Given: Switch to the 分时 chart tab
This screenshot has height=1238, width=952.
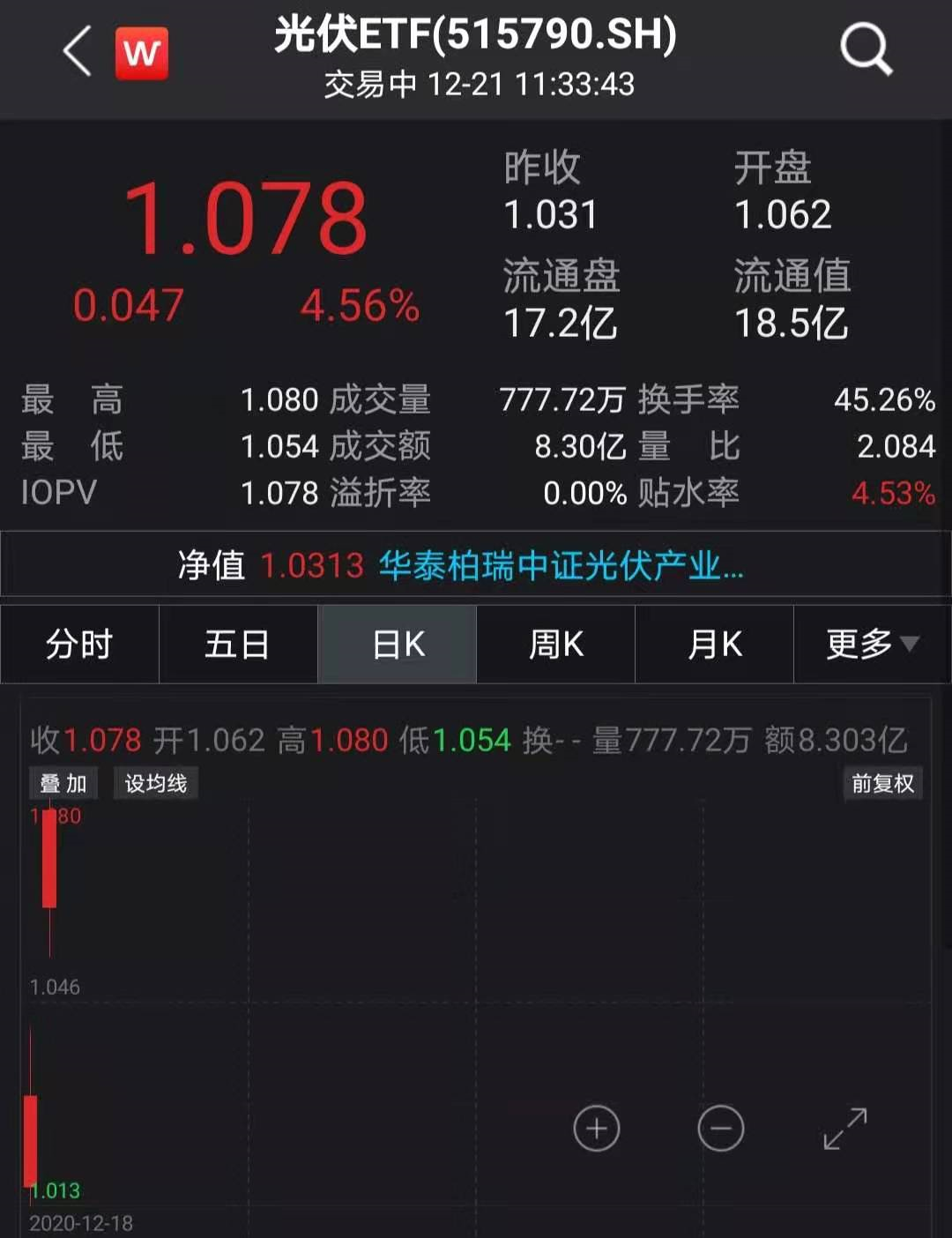Looking at the screenshot, I should (79, 645).
